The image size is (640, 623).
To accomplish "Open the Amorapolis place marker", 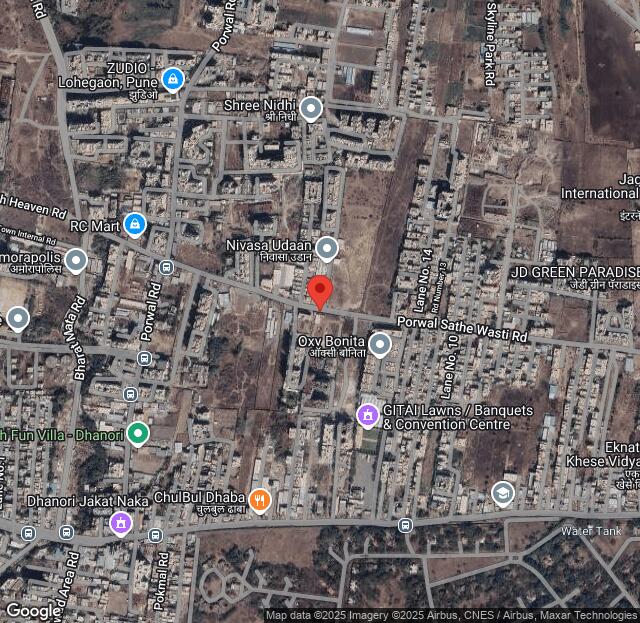I will tap(75, 262).
